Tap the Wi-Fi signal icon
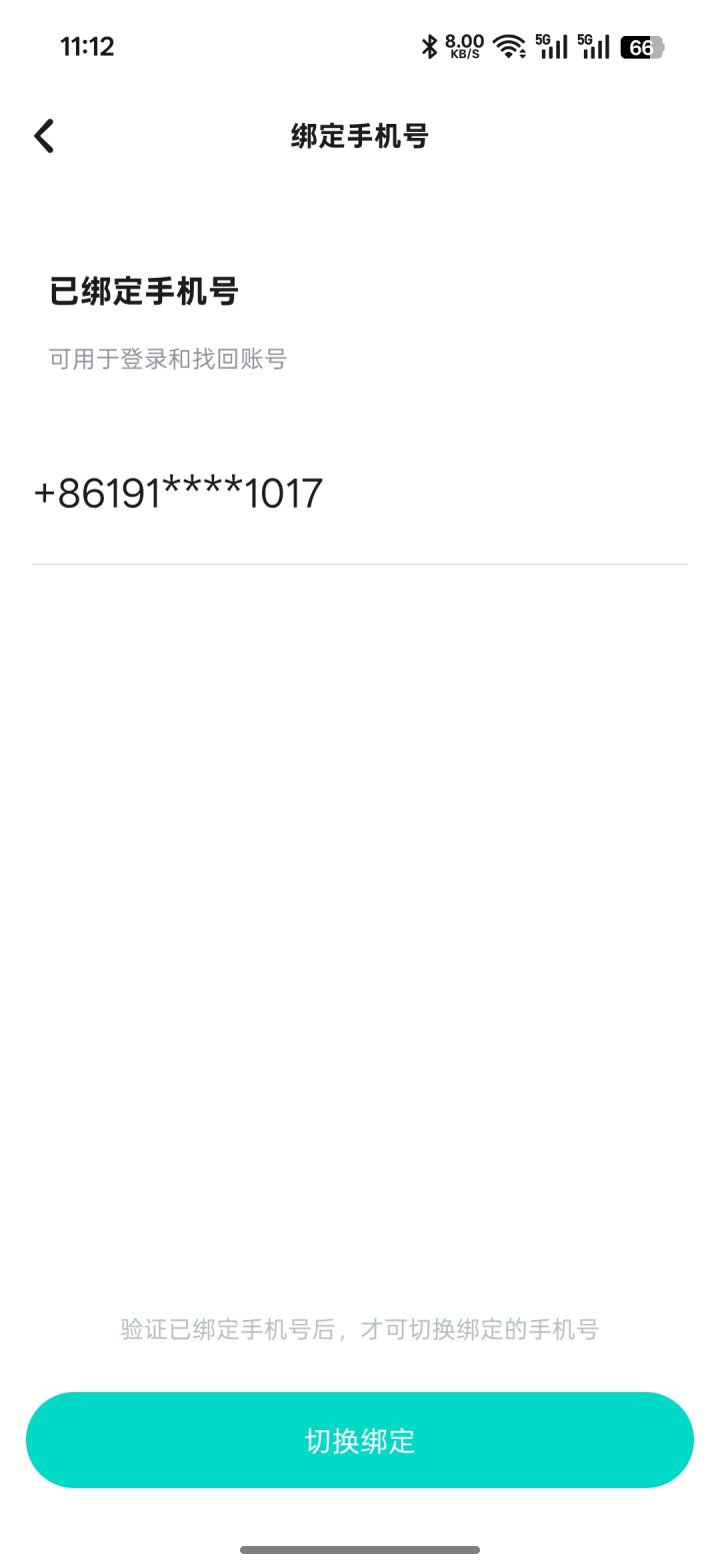720x1568 pixels. (x=511, y=44)
